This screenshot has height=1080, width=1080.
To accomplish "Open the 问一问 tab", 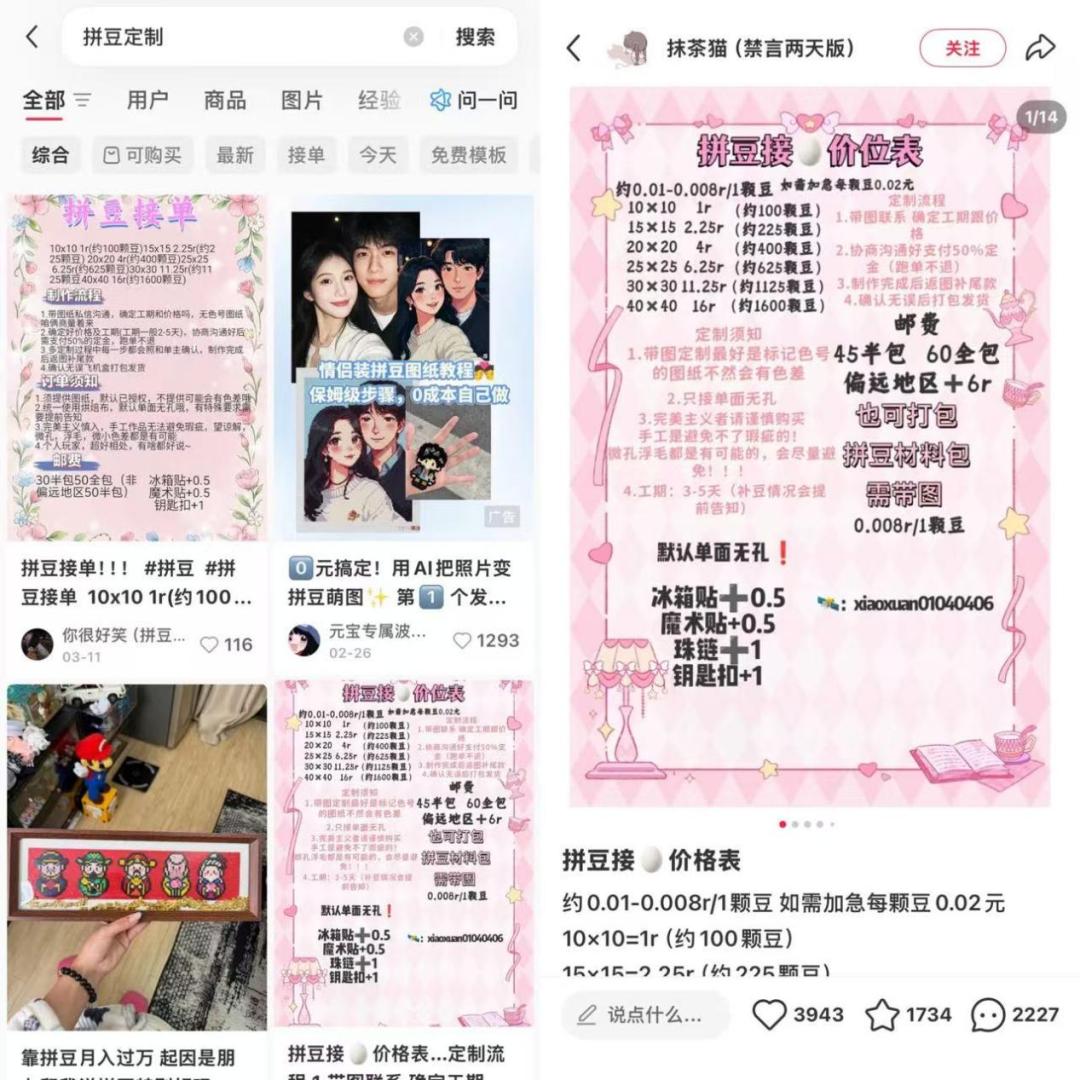I will [x=473, y=100].
